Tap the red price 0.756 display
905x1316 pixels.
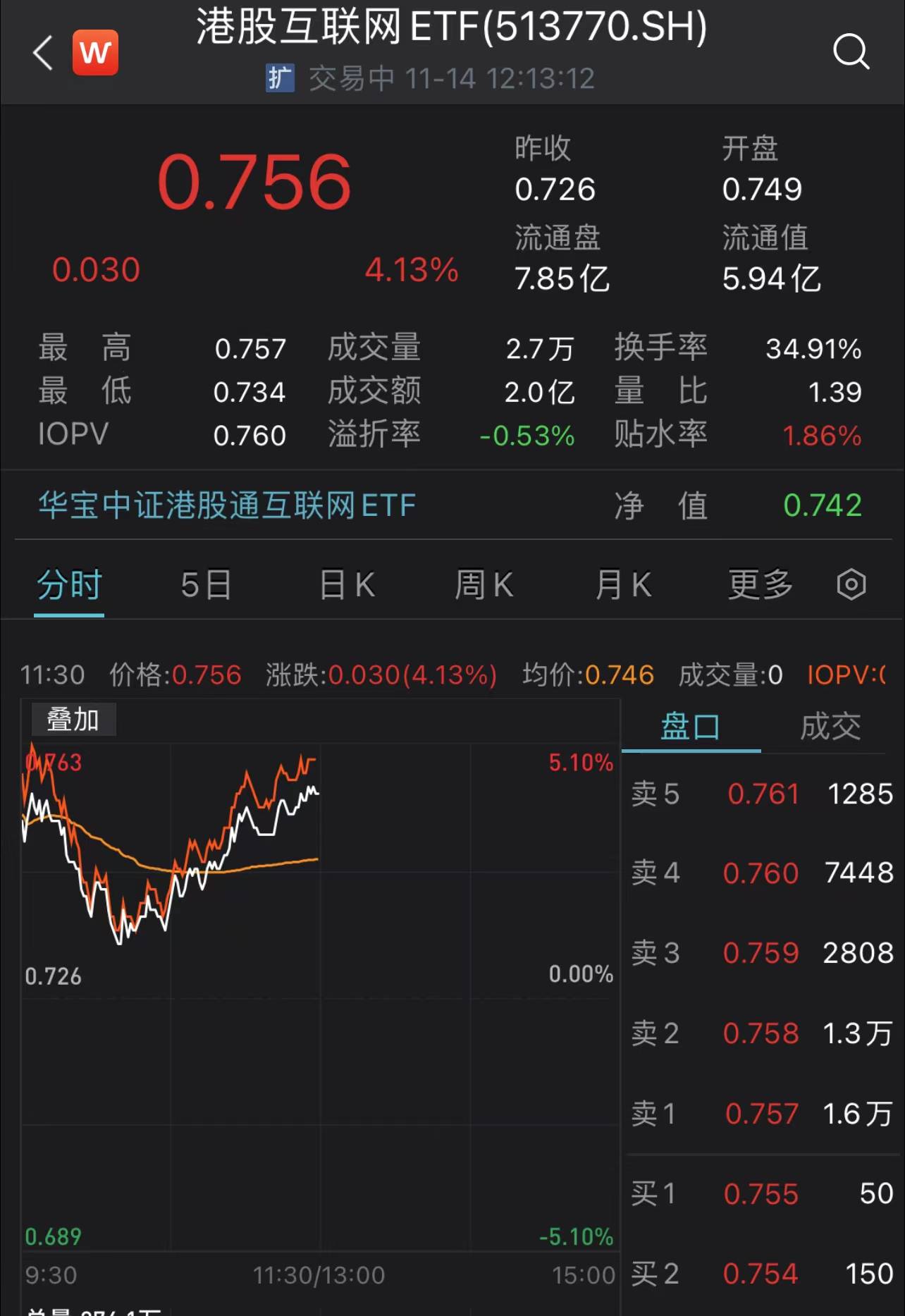tap(257, 182)
